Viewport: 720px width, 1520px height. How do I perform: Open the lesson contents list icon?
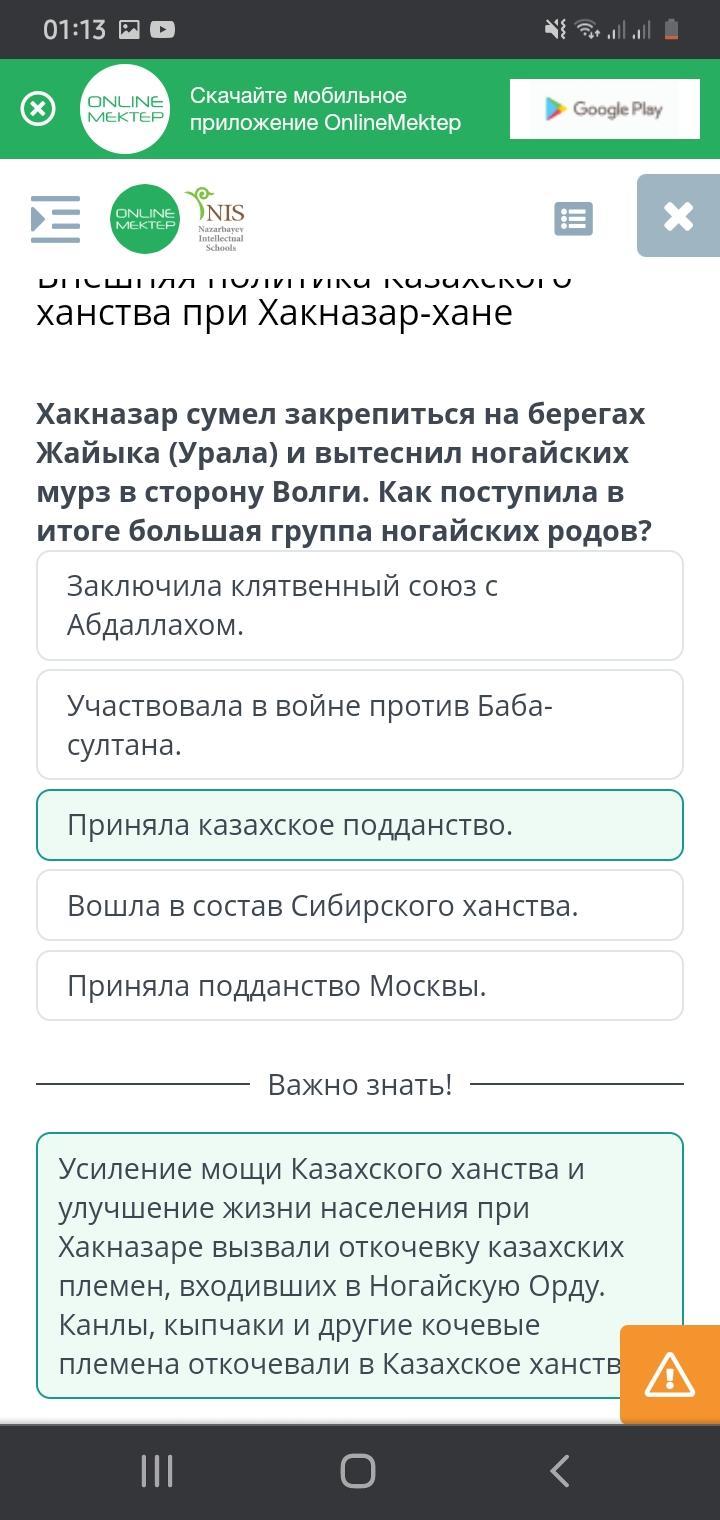click(x=573, y=219)
